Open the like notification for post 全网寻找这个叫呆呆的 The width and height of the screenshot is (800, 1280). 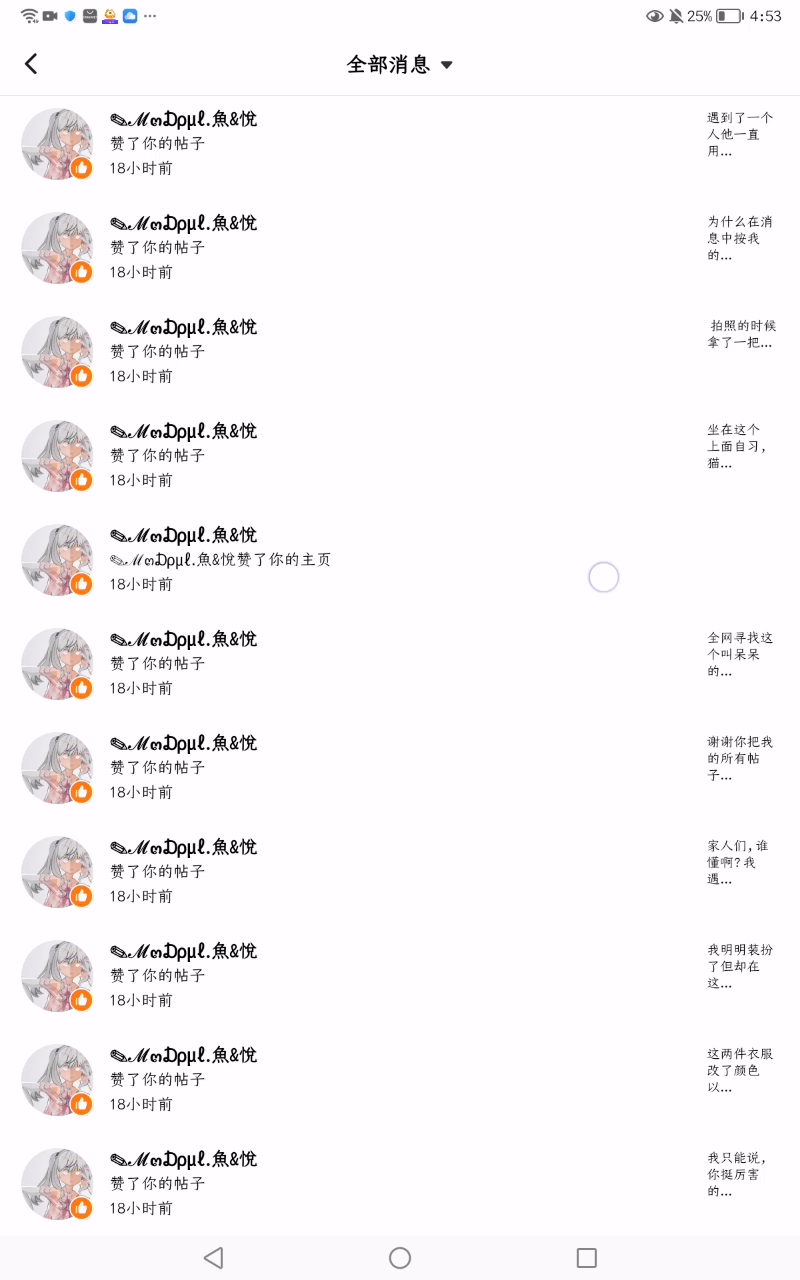[400, 664]
